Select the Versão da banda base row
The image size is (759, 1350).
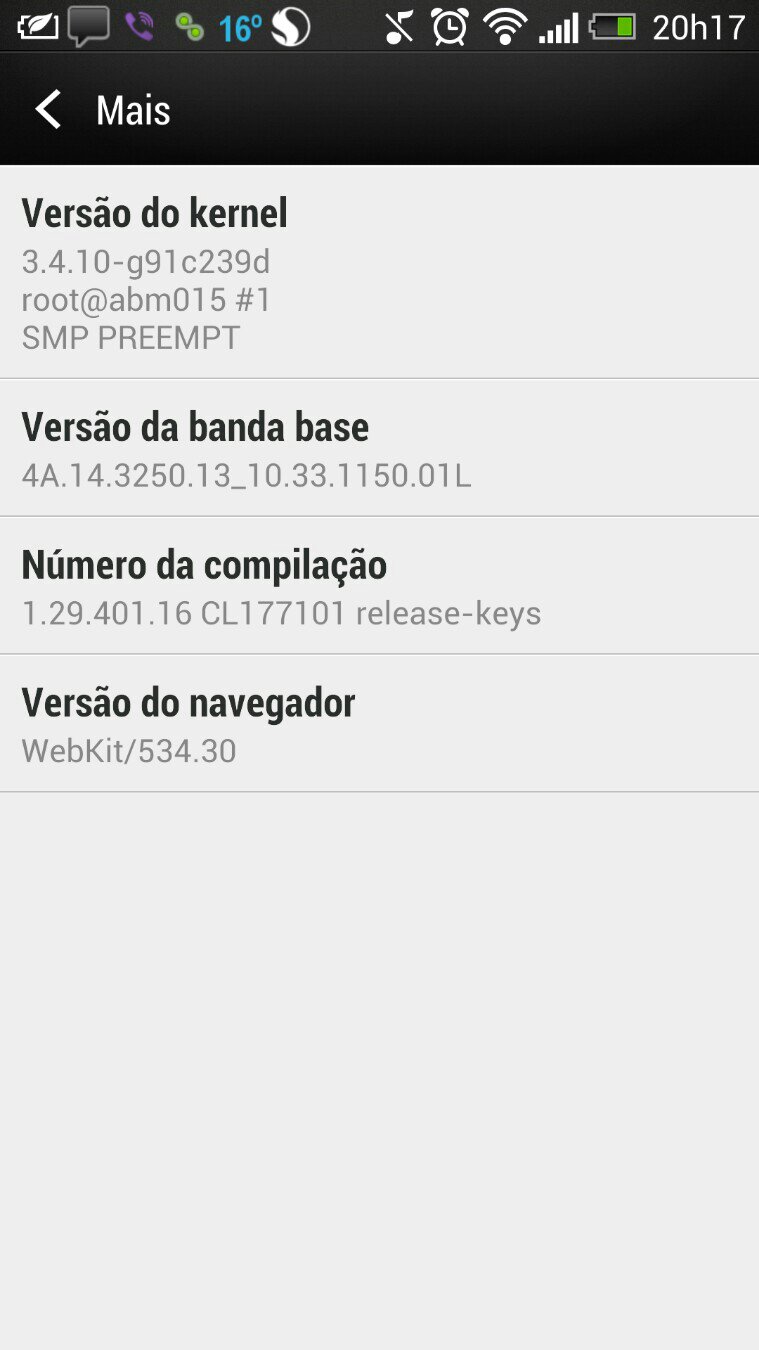[x=379, y=448]
